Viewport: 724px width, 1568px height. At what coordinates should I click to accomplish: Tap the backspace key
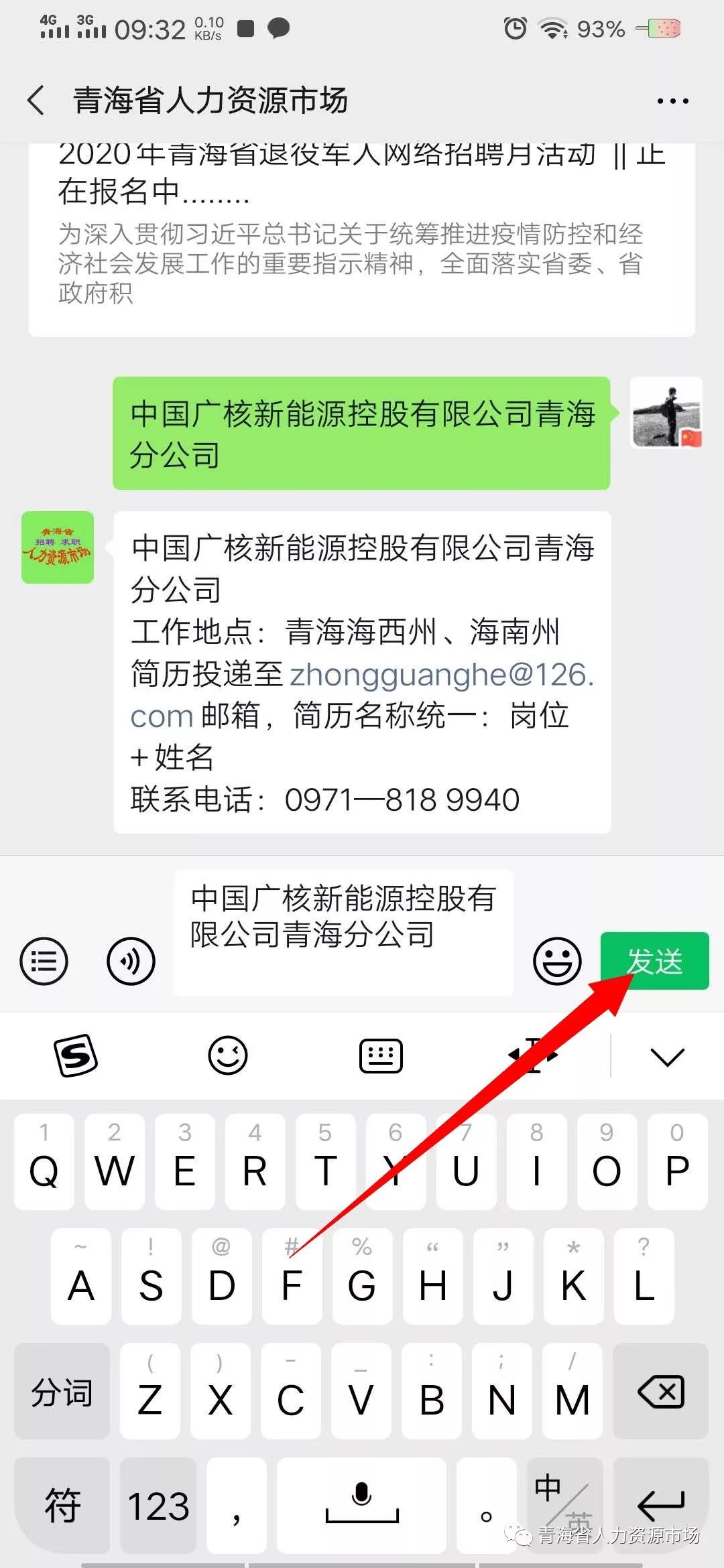(x=662, y=1392)
